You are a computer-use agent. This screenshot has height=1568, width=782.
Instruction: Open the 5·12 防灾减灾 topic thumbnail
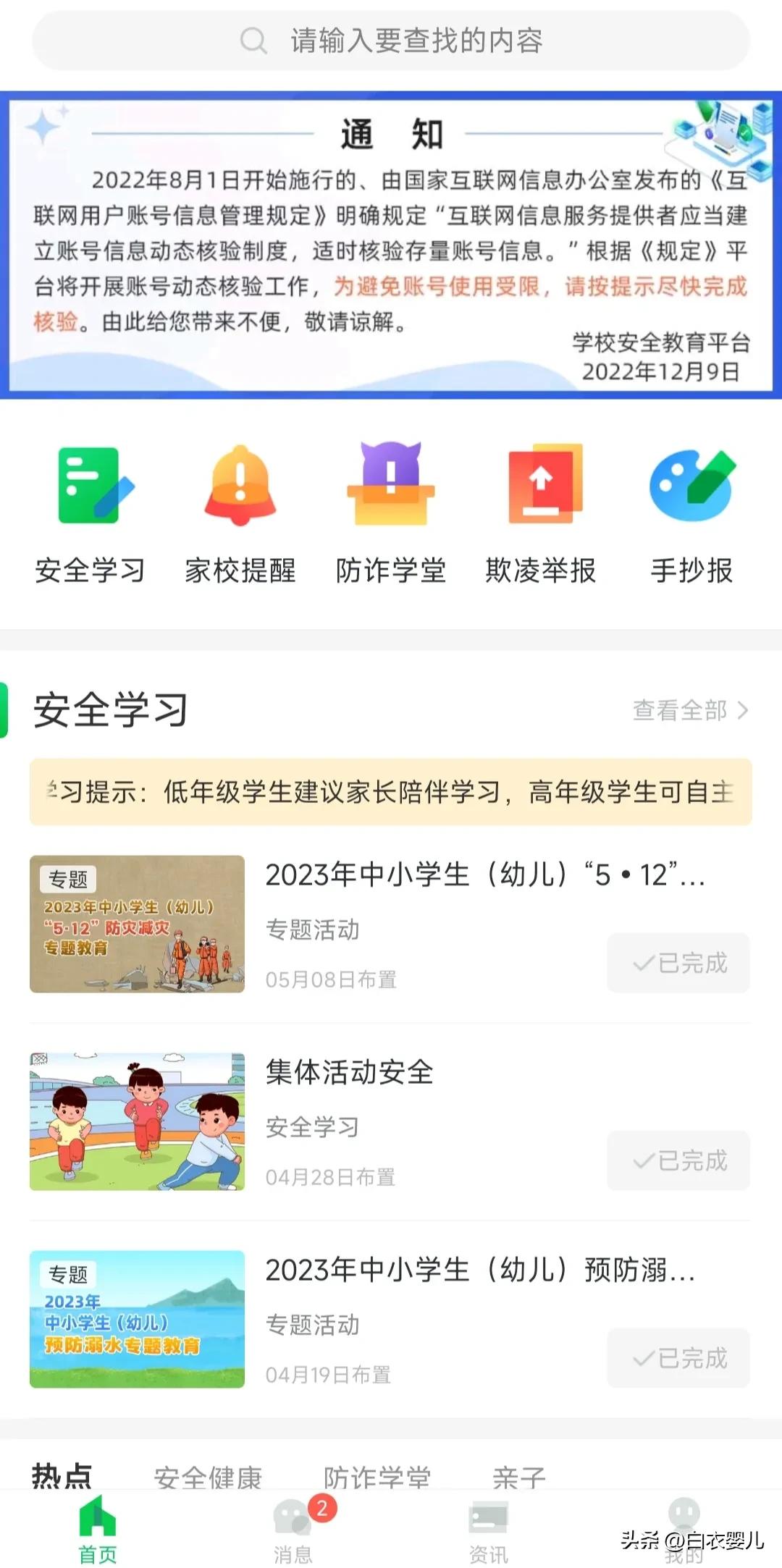(137, 921)
